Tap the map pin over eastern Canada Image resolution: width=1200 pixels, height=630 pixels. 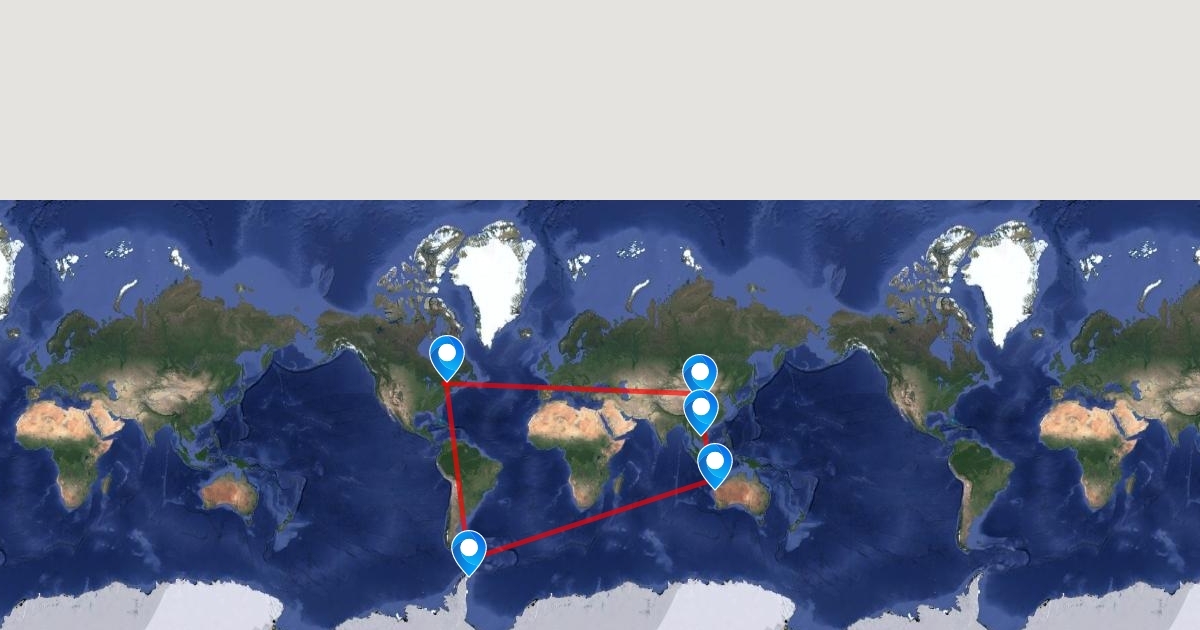point(447,355)
